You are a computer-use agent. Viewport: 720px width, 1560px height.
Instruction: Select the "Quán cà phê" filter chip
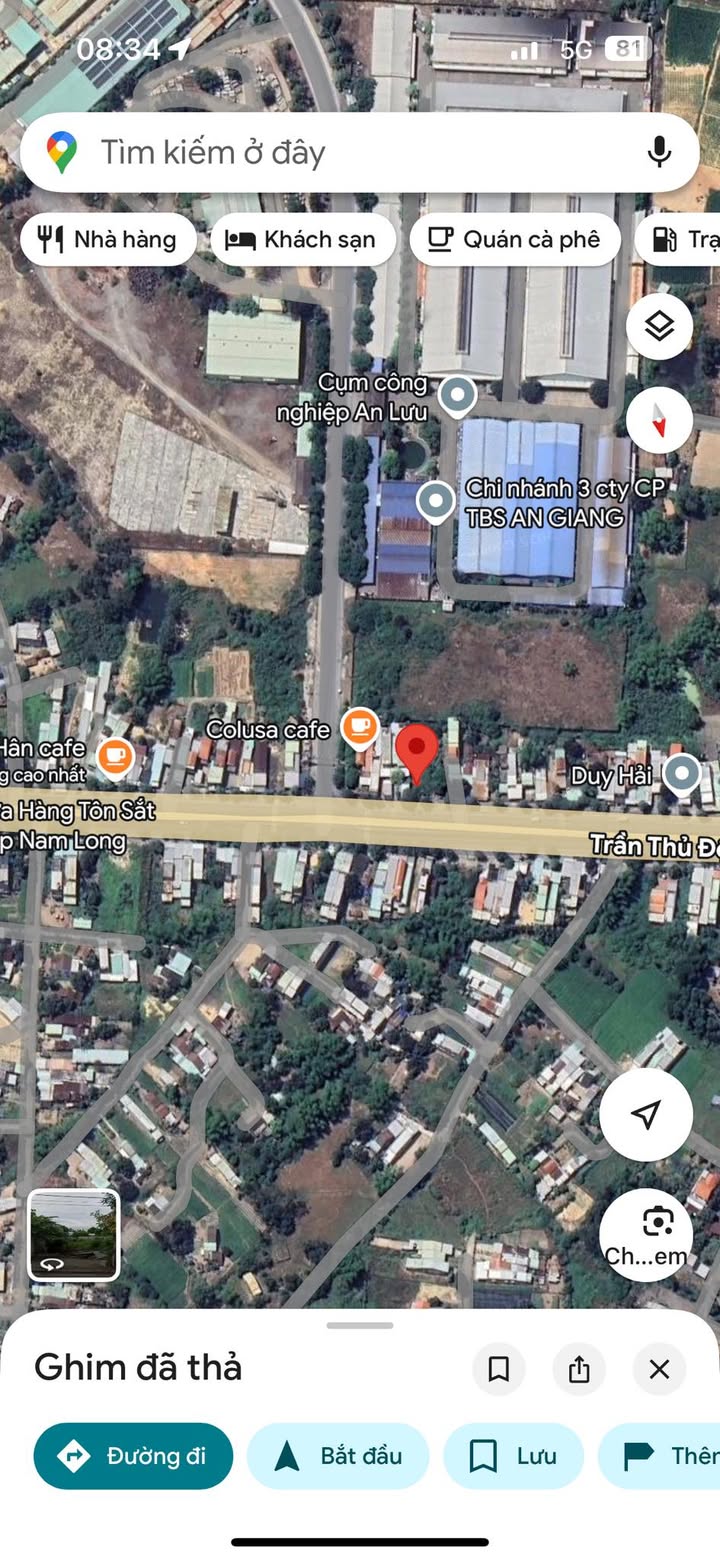(x=514, y=239)
